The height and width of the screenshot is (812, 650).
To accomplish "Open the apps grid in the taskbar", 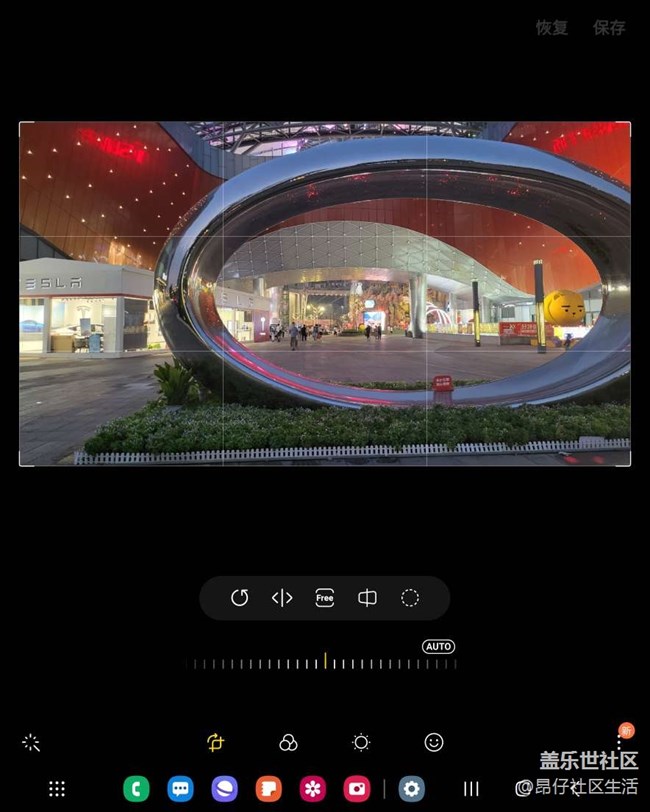I will click(x=57, y=789).
